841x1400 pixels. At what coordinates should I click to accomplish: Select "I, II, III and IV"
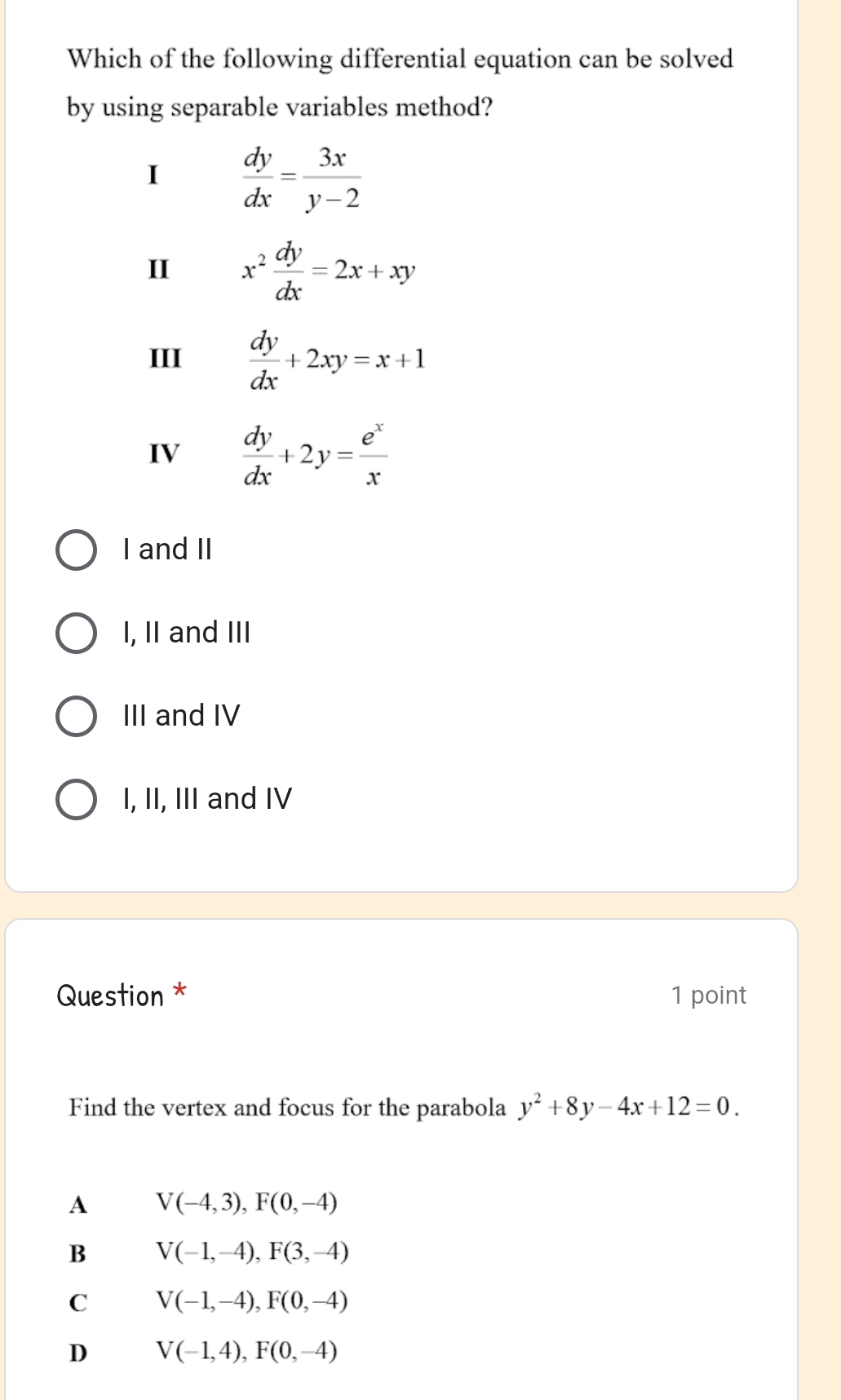[77, 797]
